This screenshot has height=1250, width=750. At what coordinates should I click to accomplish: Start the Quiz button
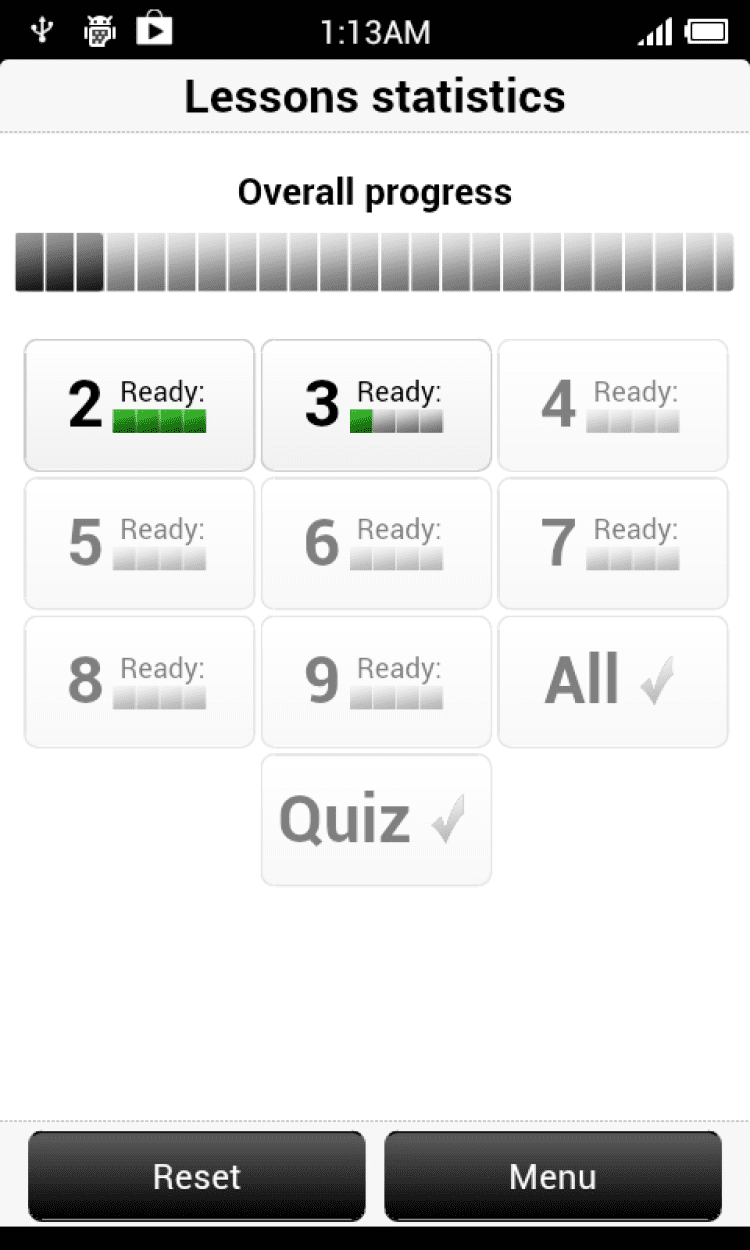[376, 819]
